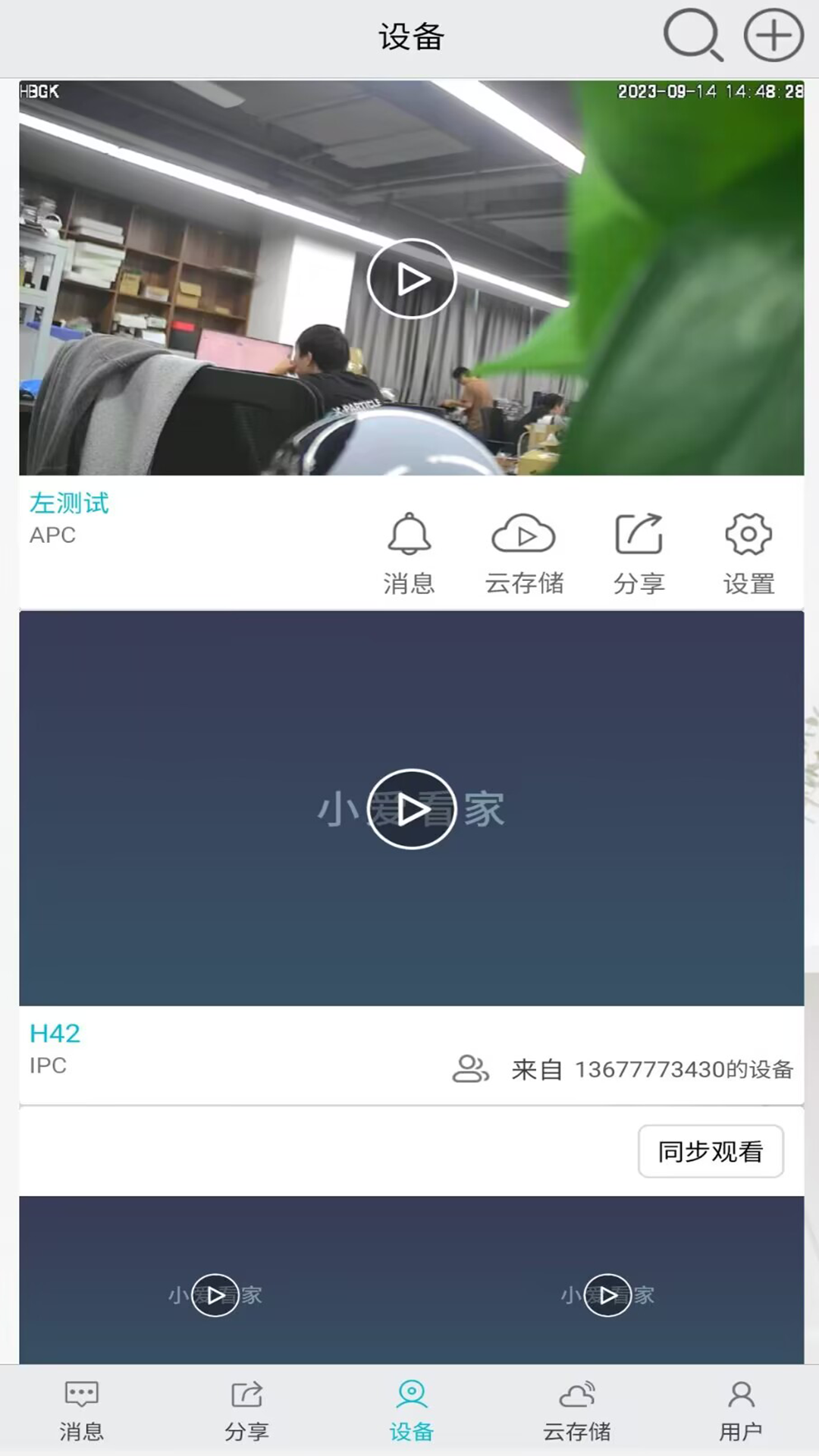Open the 左测试 device name link
Screen dimensions: 819x1456
[x=69, y=504]
